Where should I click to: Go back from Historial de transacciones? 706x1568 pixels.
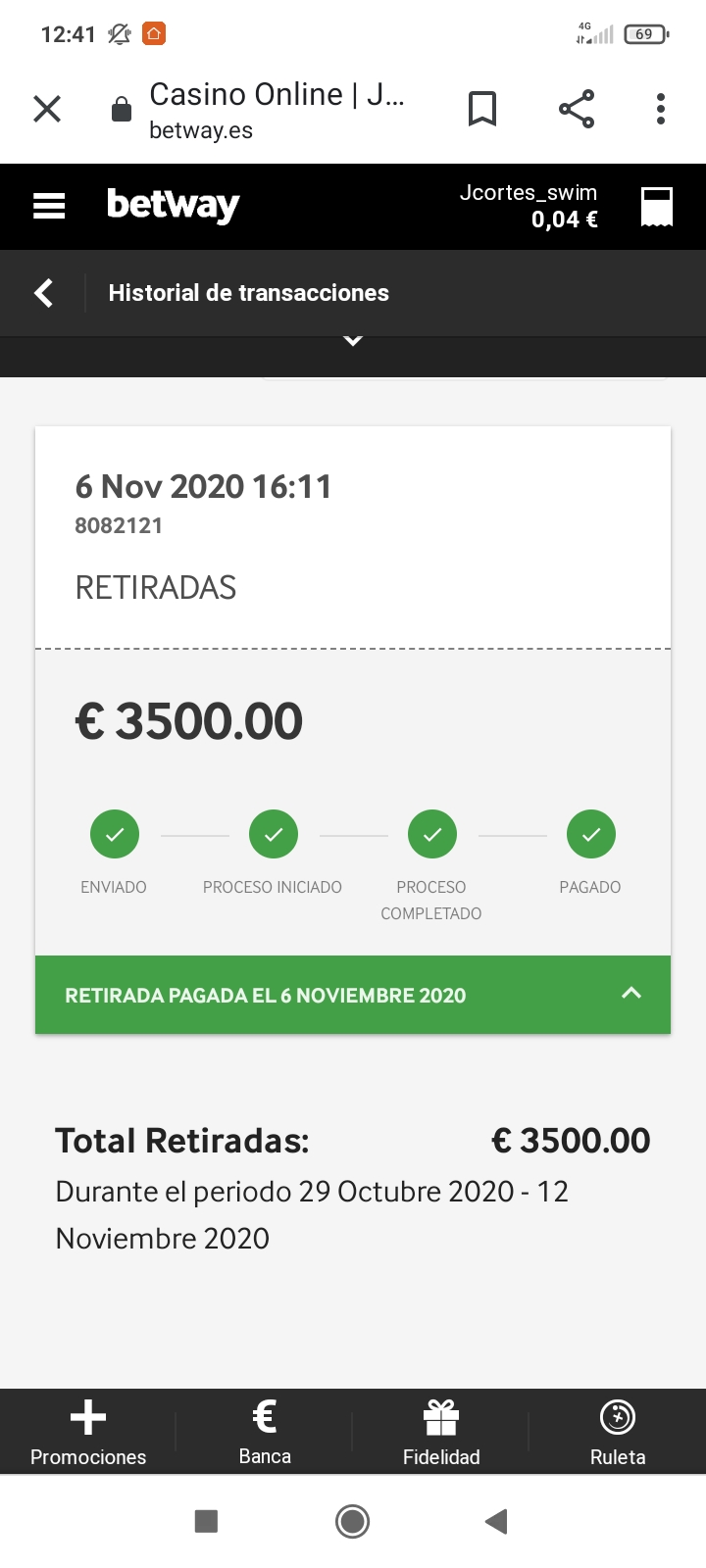(44, 293)
